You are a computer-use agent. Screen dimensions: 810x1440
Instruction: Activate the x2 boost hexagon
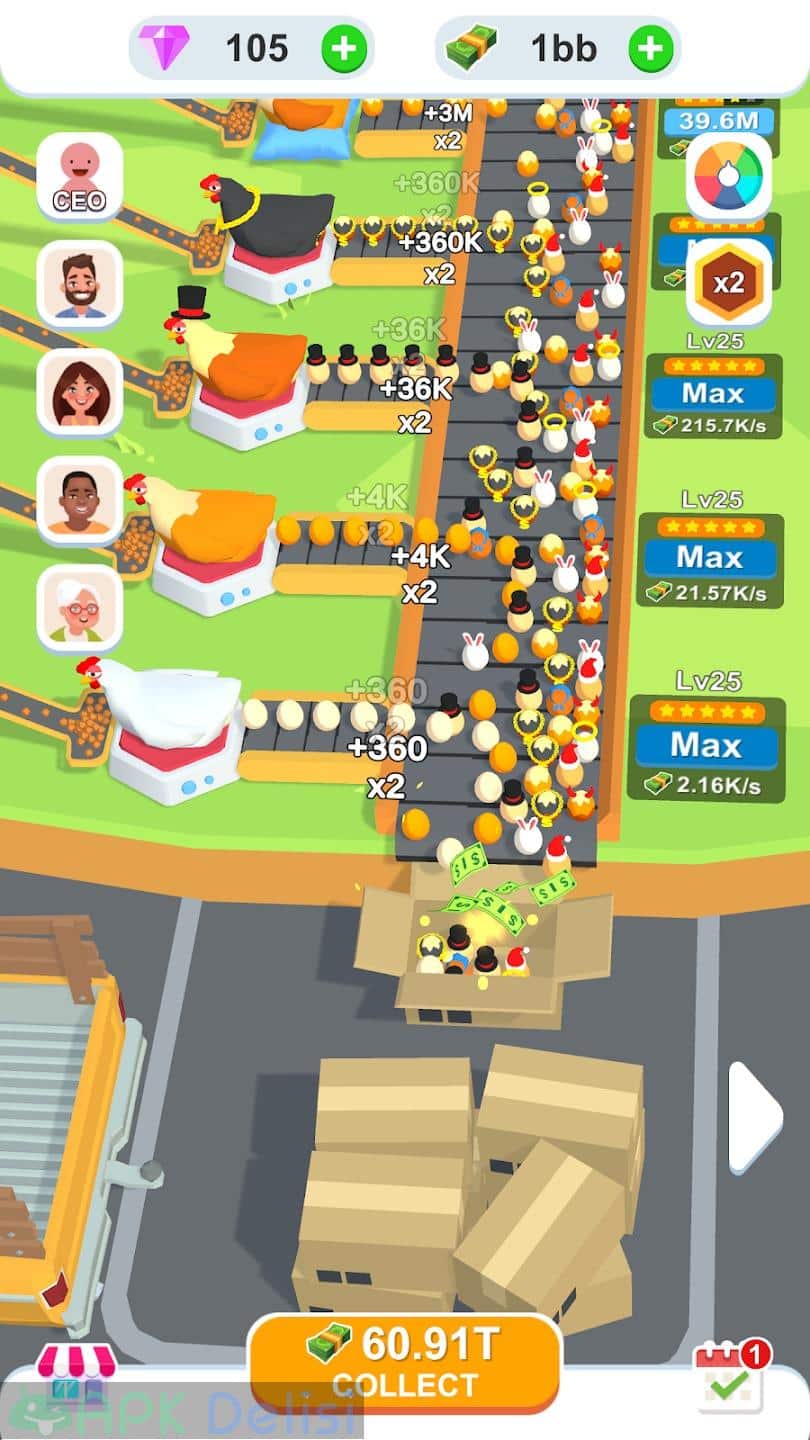(x=729, y=283)
